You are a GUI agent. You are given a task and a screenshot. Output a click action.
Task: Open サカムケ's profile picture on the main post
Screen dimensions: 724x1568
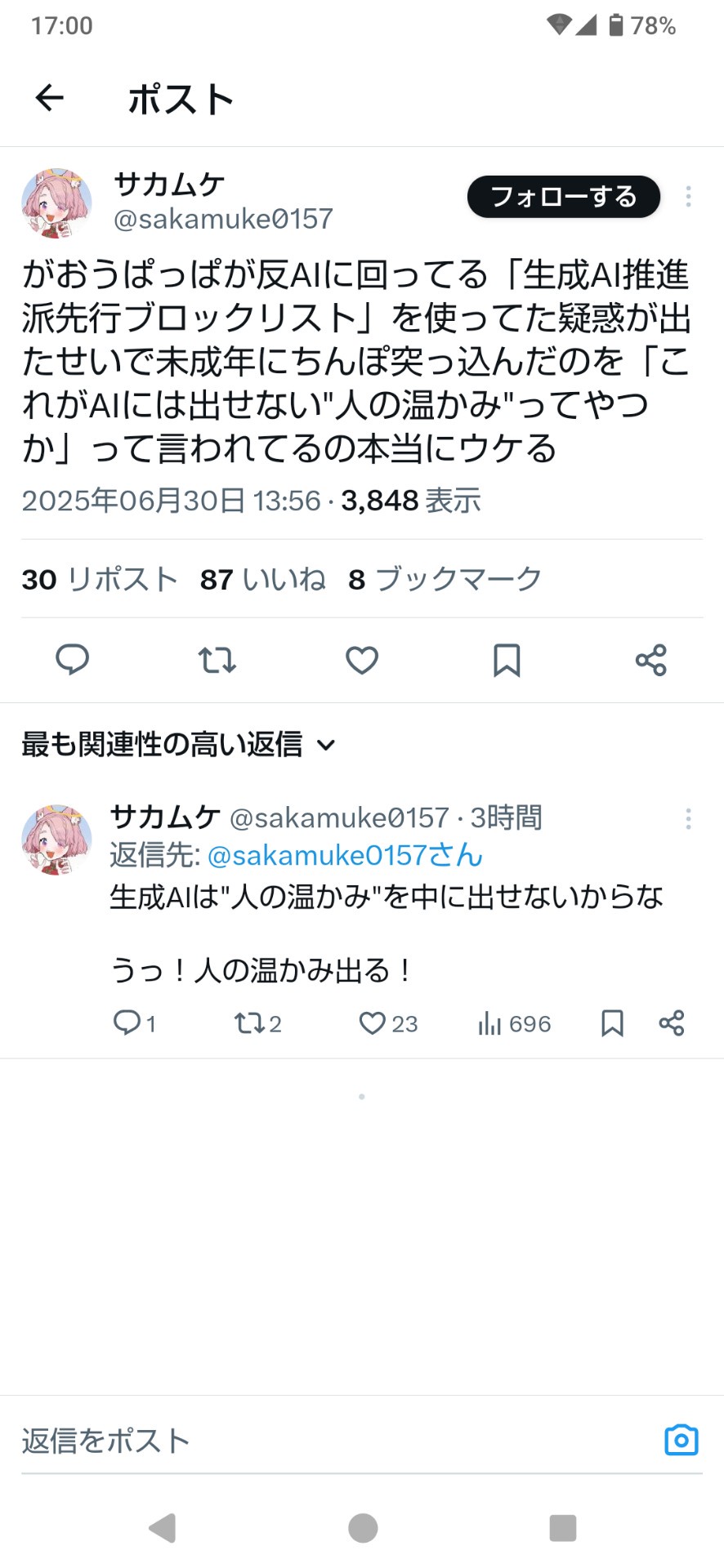56,203
